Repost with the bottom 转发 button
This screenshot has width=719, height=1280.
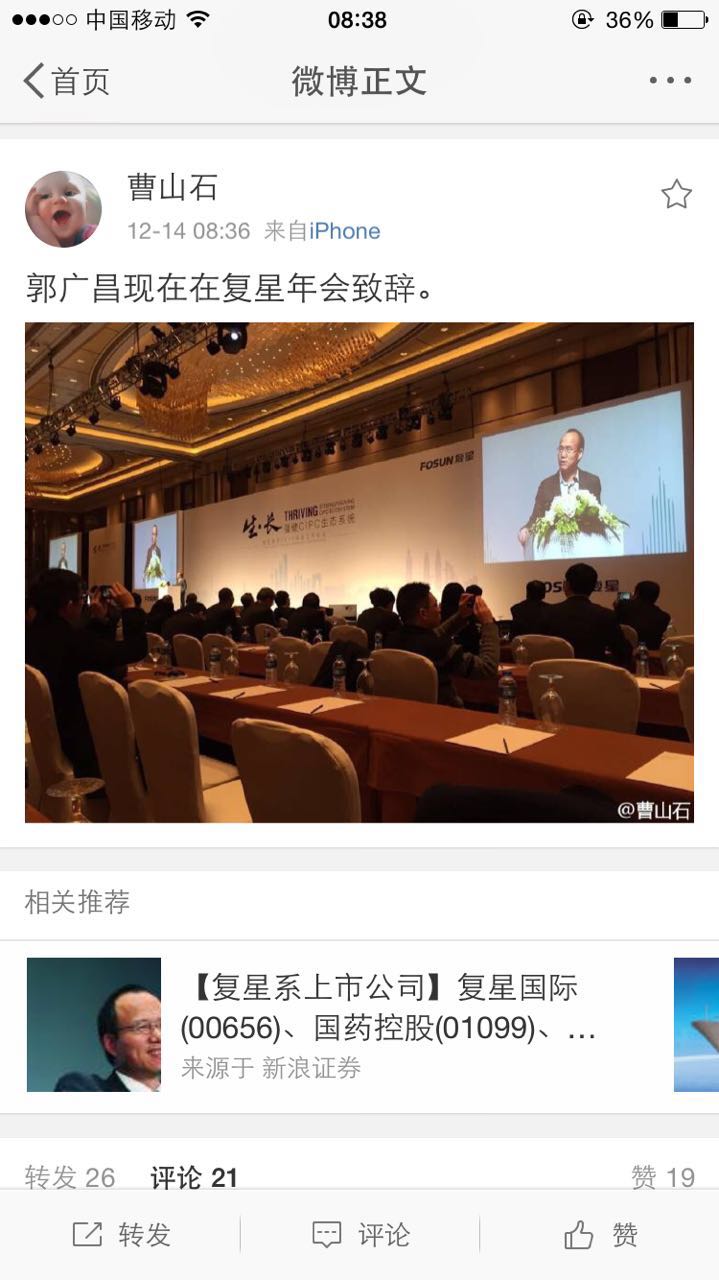point(121,1235)
